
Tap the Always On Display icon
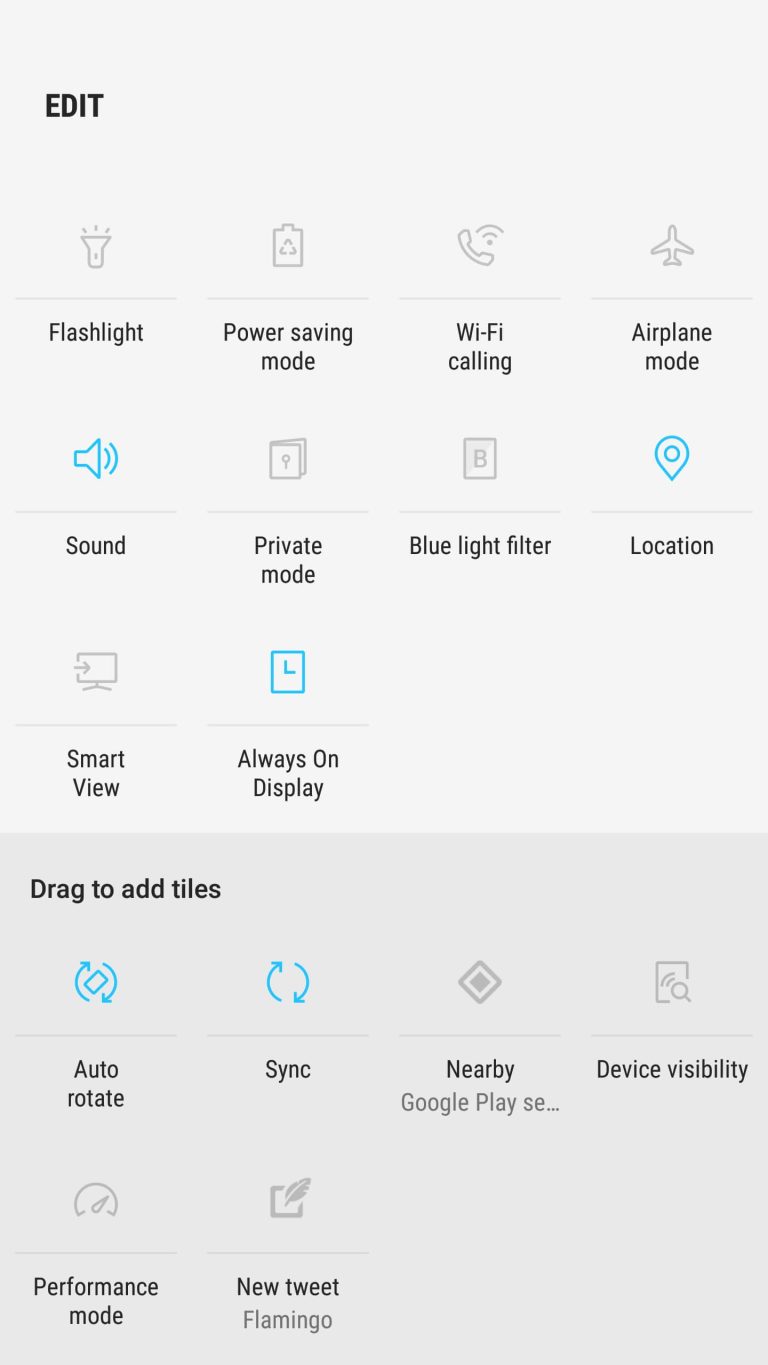(x=287, y=671)
